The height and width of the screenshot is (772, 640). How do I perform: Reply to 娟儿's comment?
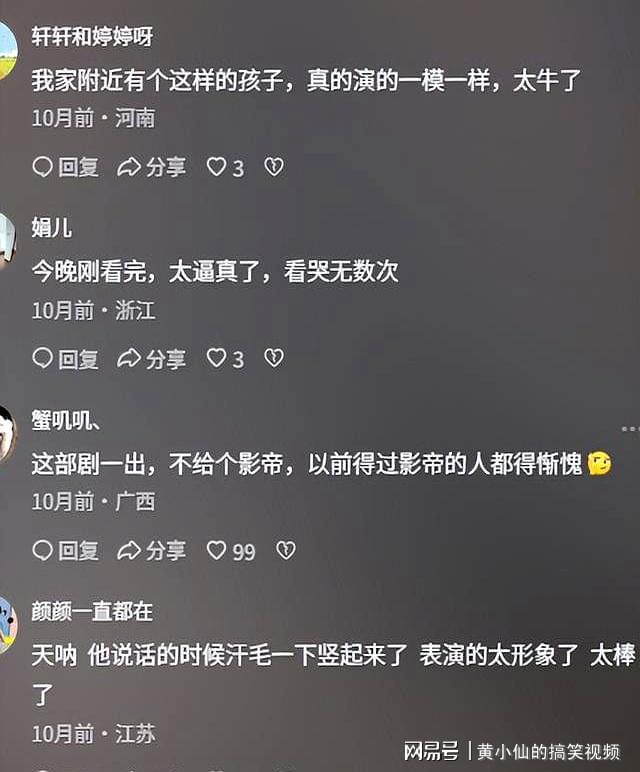(x=65, y=357)
